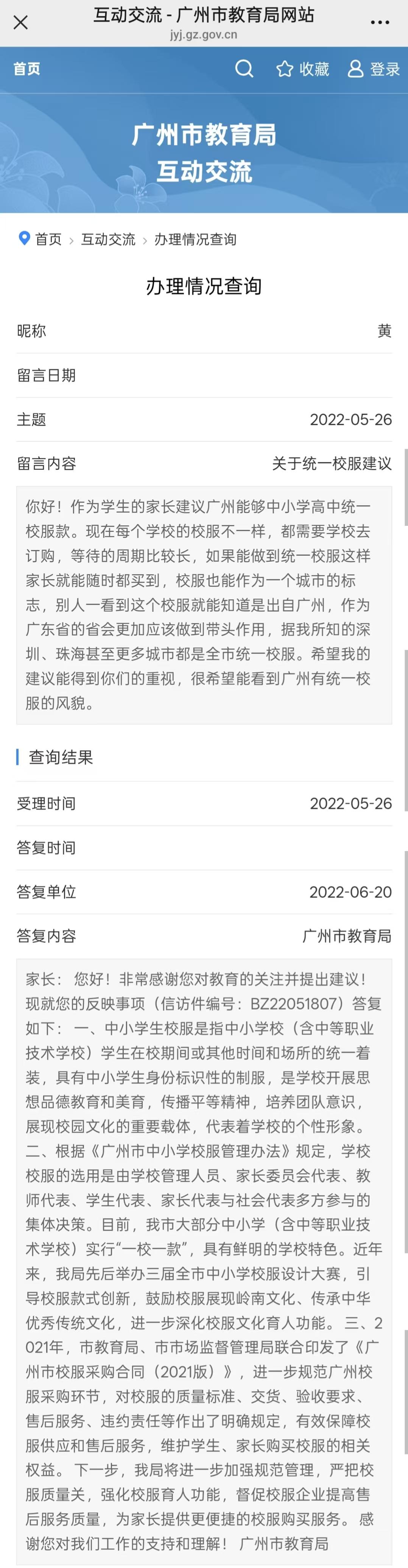Open 互动交流 in the breadcrumb
Image resolution: width=408 pixels, height=1568 pixels.
coord(108,239)
